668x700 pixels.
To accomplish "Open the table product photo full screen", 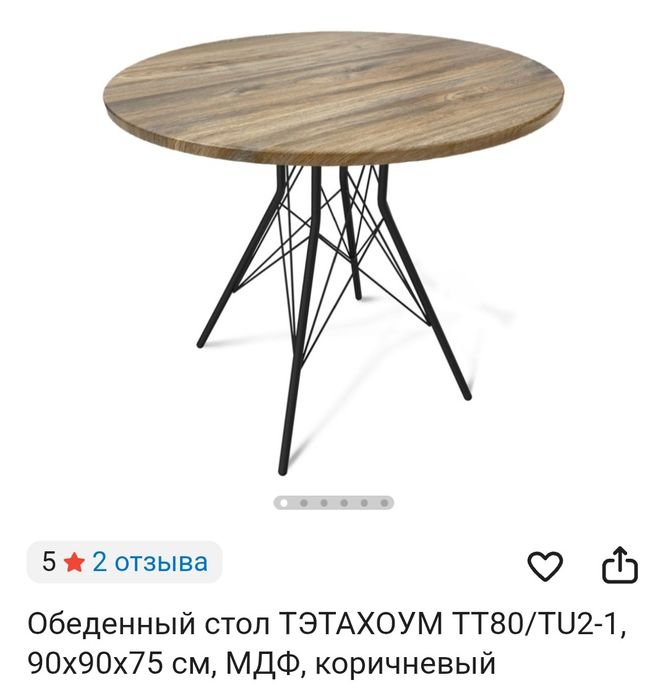I will [334, 250].
